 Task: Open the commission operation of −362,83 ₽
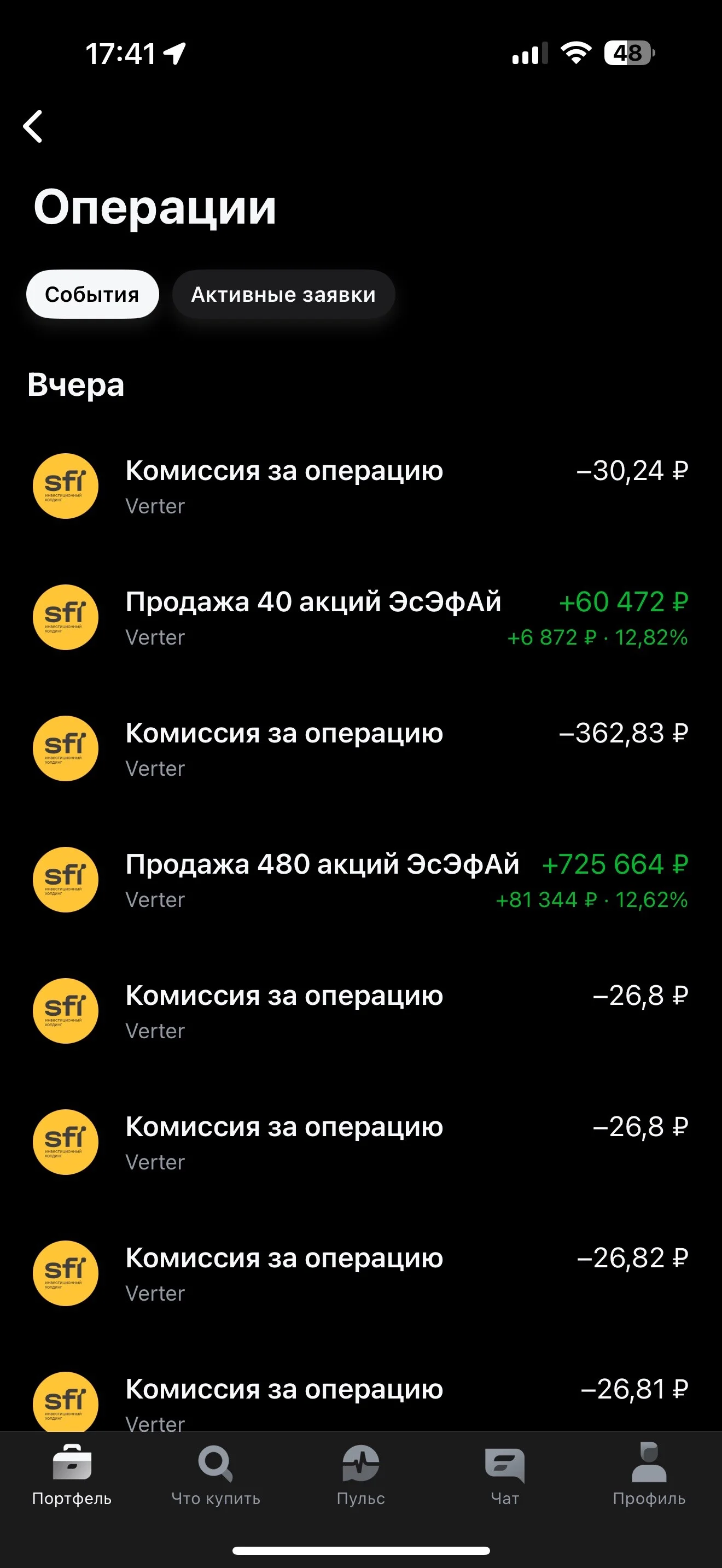point(361,750)
